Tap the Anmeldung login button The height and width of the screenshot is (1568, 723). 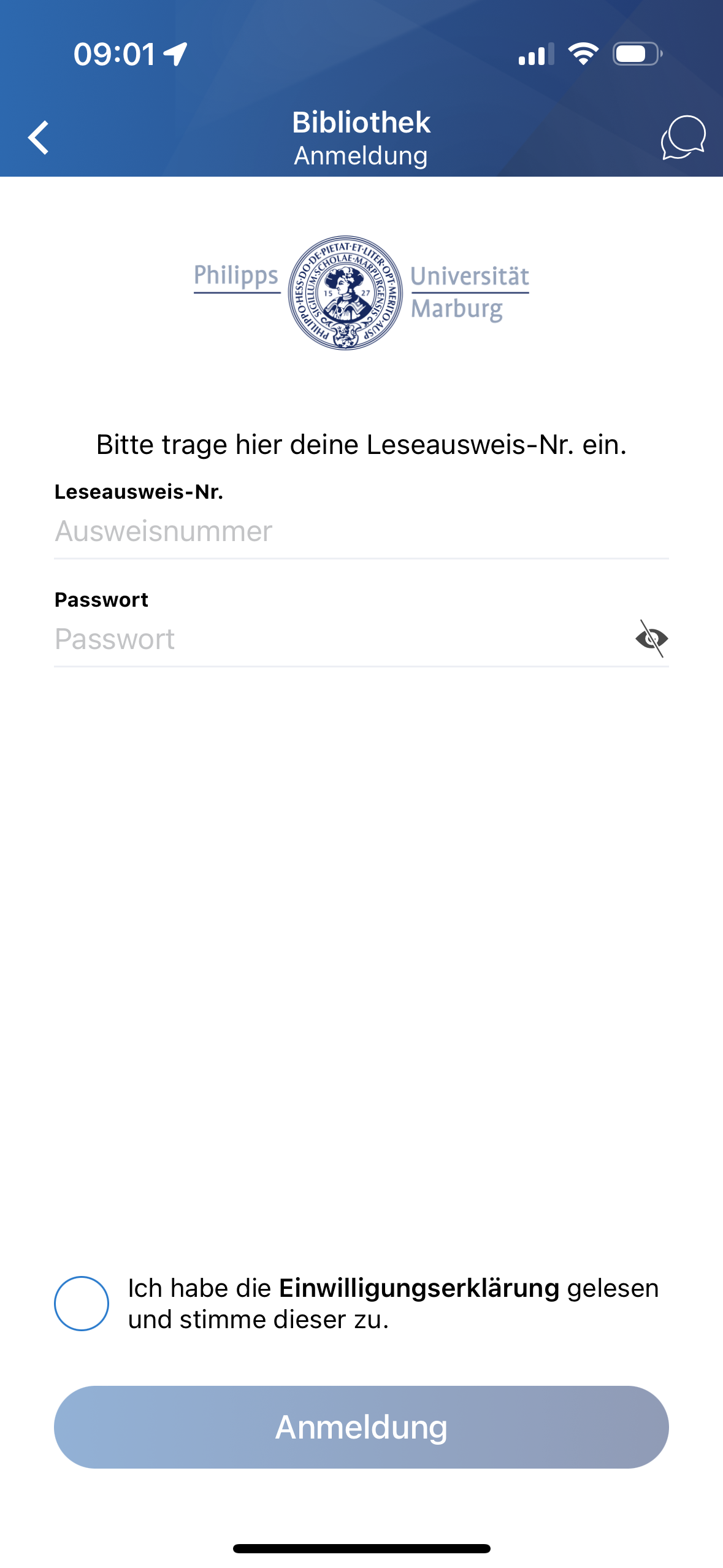(x=361, y=1427)
